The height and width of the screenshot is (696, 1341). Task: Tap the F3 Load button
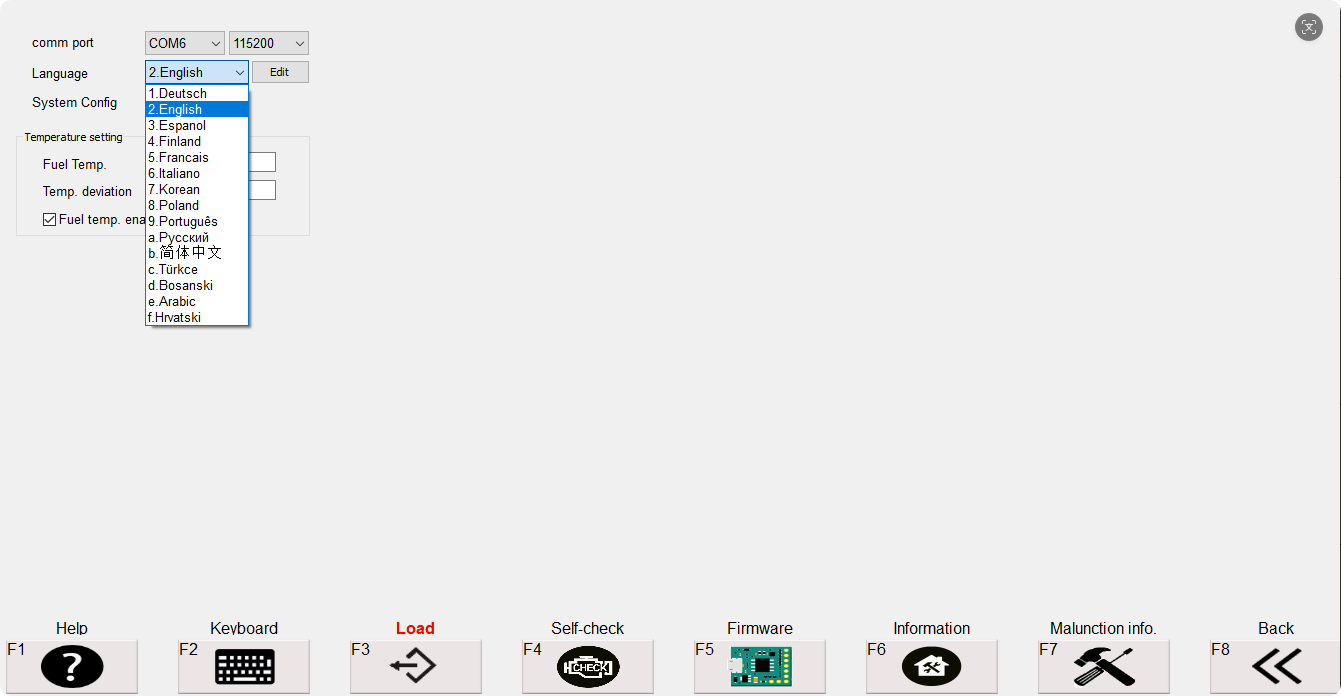[x=416, y=666]
